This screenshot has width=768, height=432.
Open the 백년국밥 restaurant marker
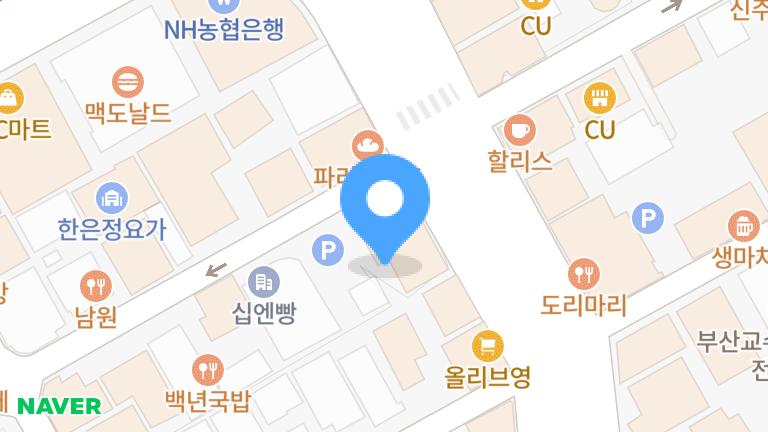(207, 370)
